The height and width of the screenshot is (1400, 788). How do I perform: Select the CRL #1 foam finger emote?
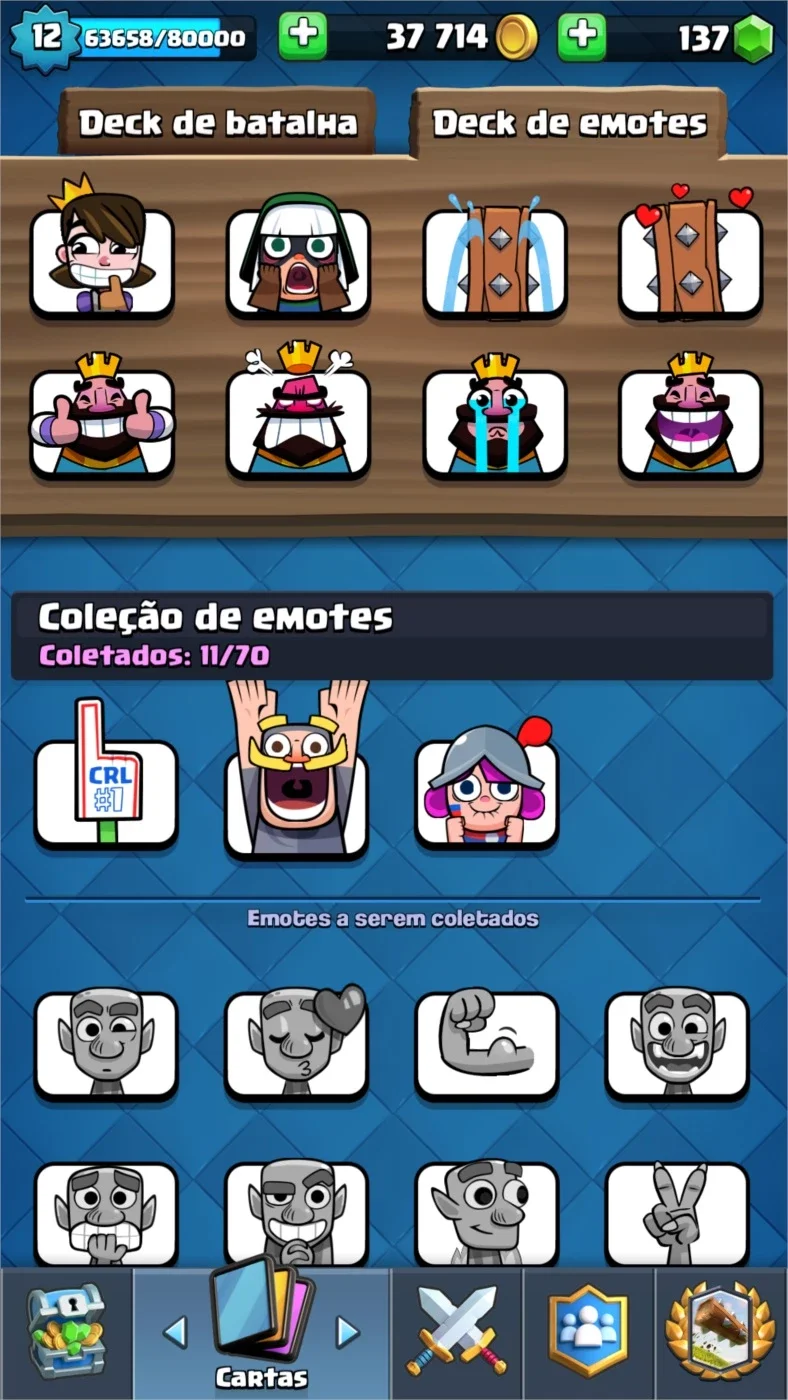coord(106,775)
